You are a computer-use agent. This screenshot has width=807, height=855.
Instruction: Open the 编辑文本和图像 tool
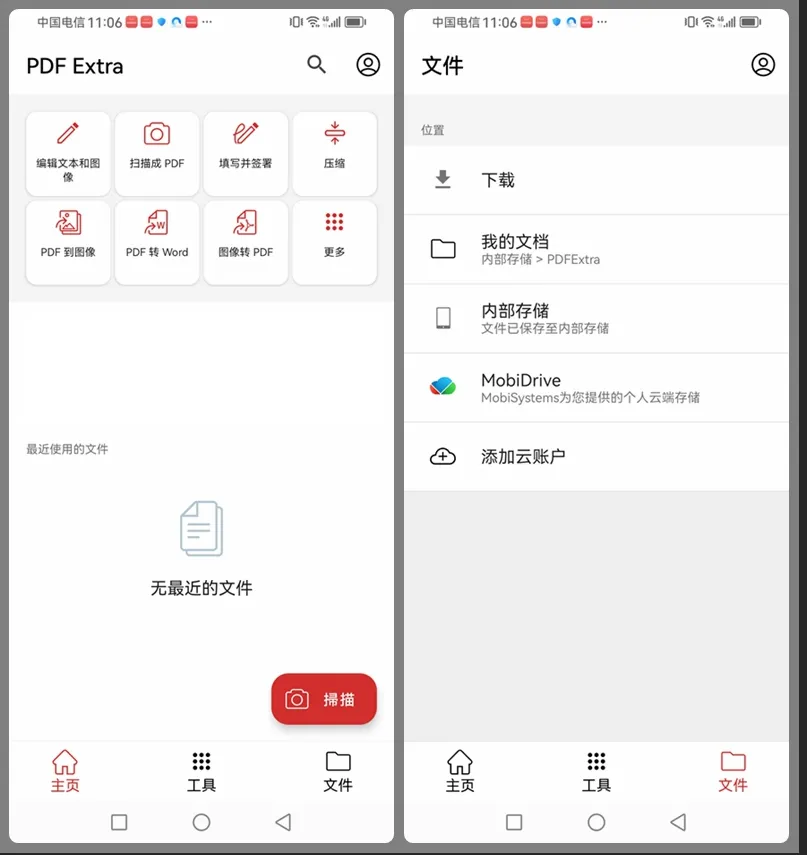[68, 153]
